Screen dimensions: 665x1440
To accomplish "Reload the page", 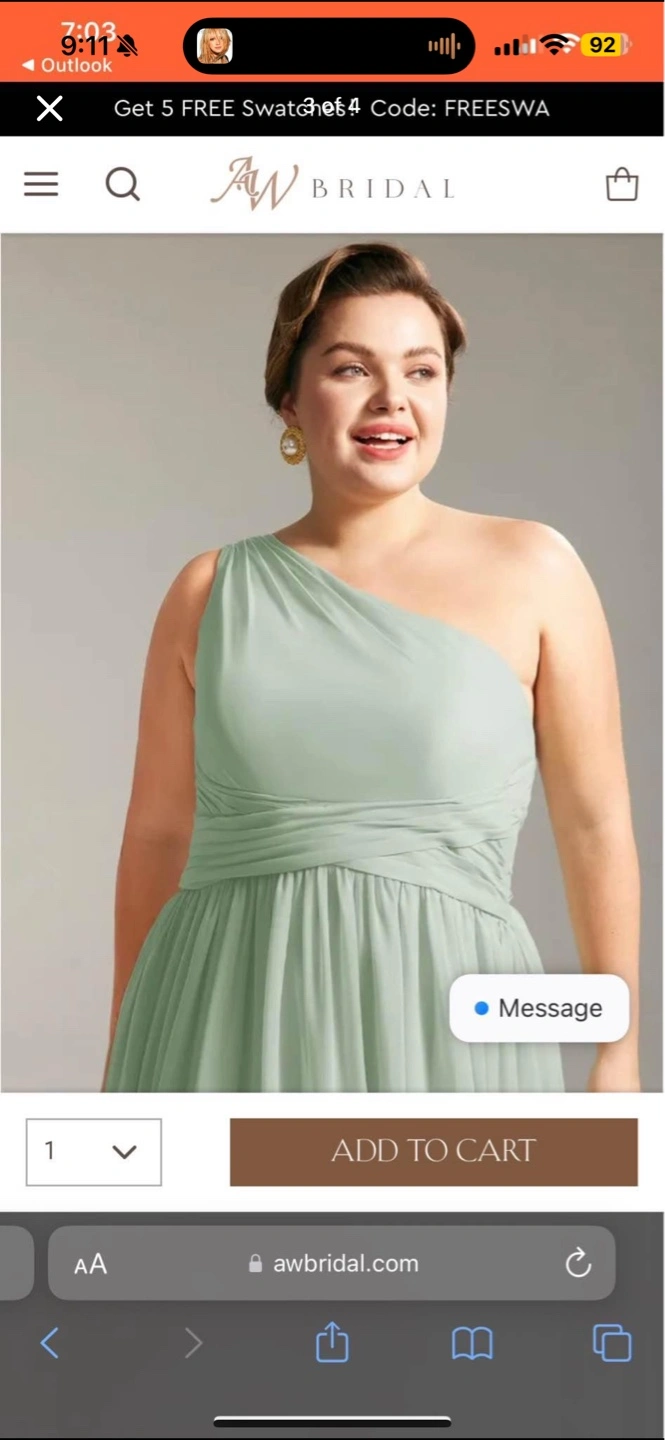I will click(578, 1264).
